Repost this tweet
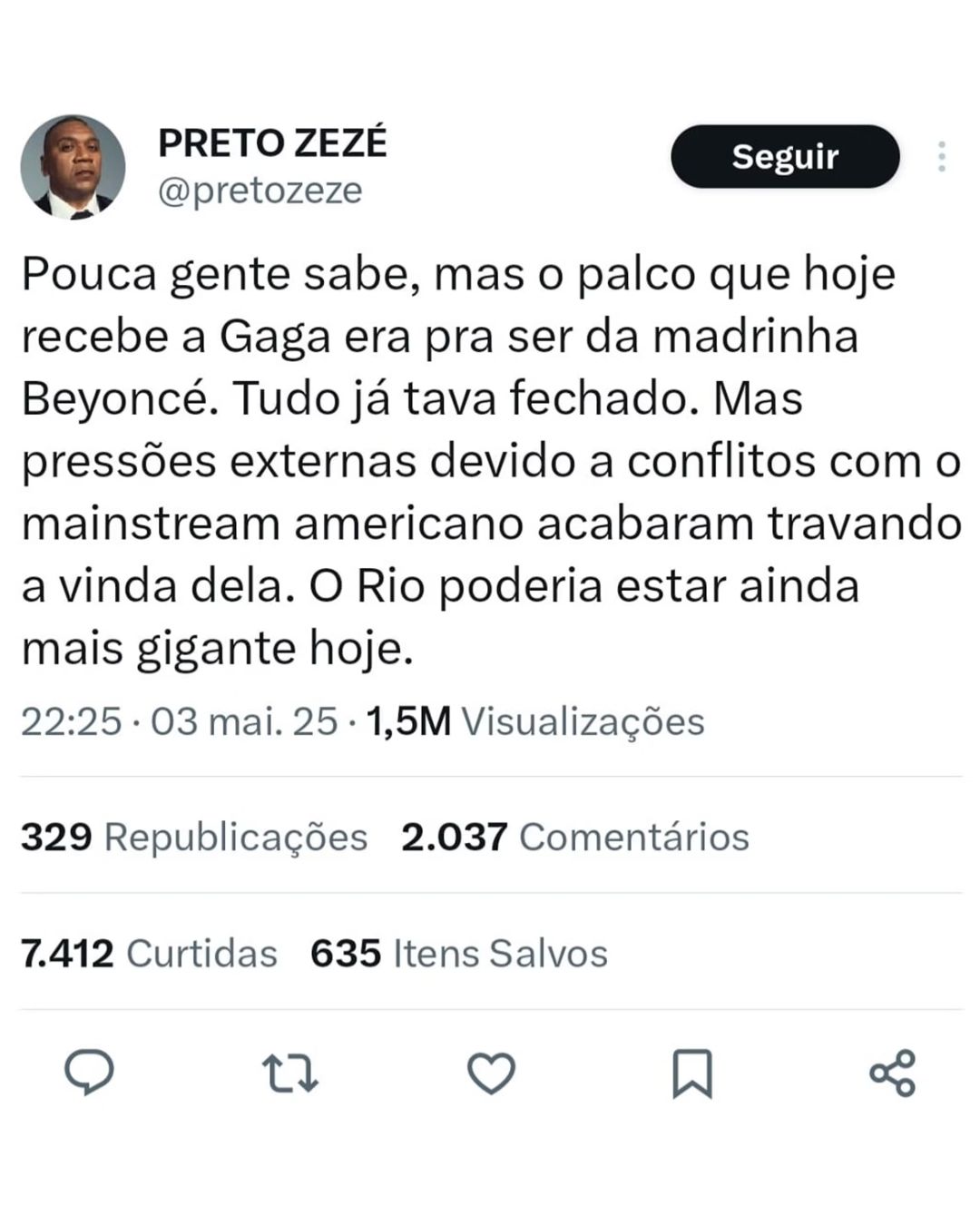980x1225 pixels. pos(290,1074)
